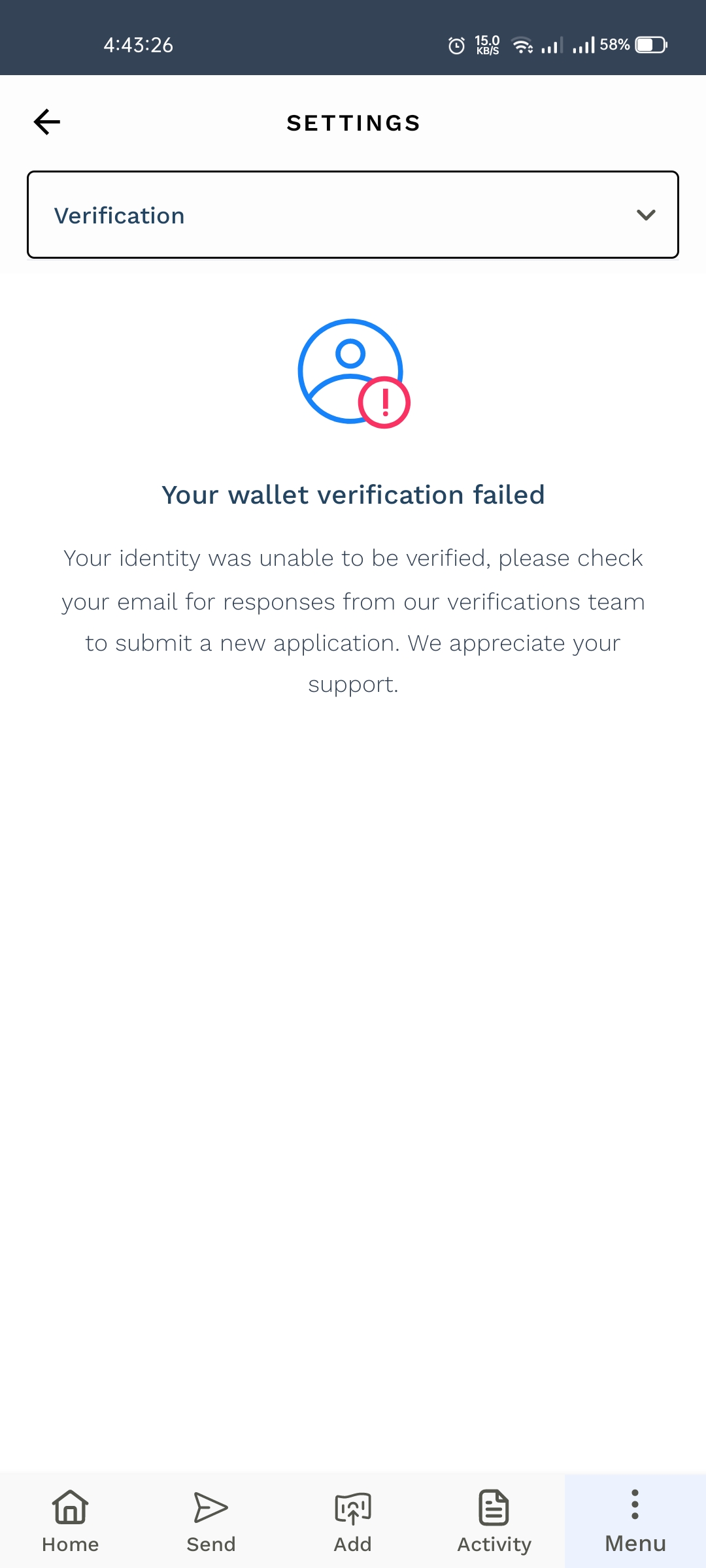Screen dimensions: 706x1568
Task: Switch to the Home tab
Action: pyautogui.click(x=71, y=1521)
